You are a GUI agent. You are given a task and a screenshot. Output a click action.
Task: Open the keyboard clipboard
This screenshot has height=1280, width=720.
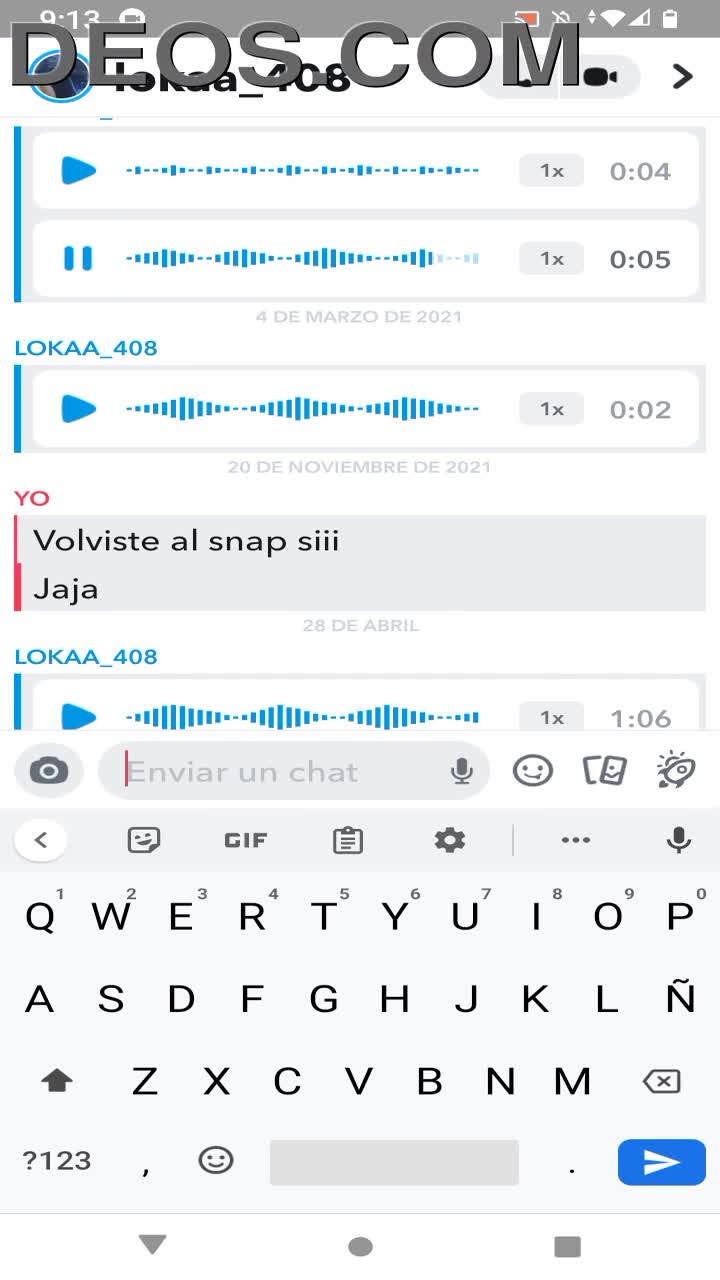[348, 840]
